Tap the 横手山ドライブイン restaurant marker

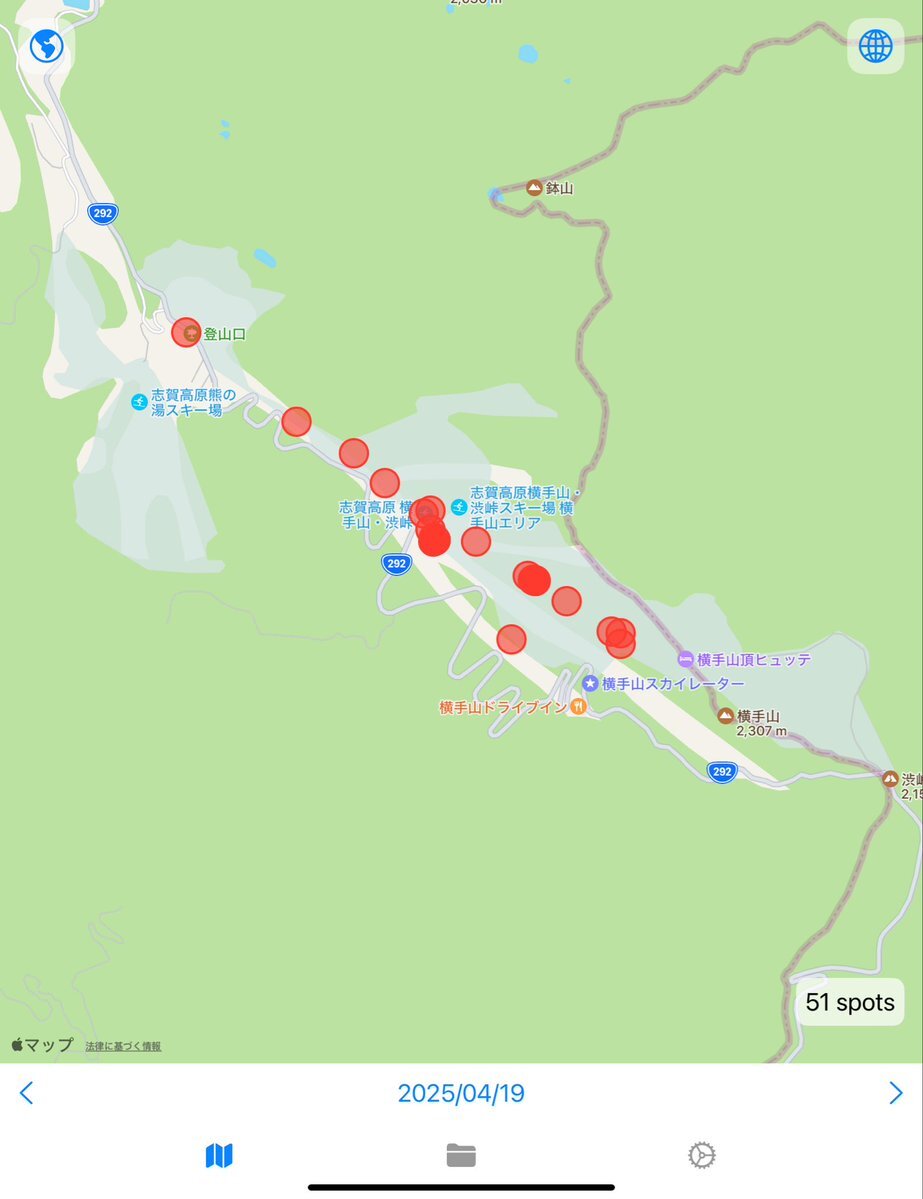point(578,707)
